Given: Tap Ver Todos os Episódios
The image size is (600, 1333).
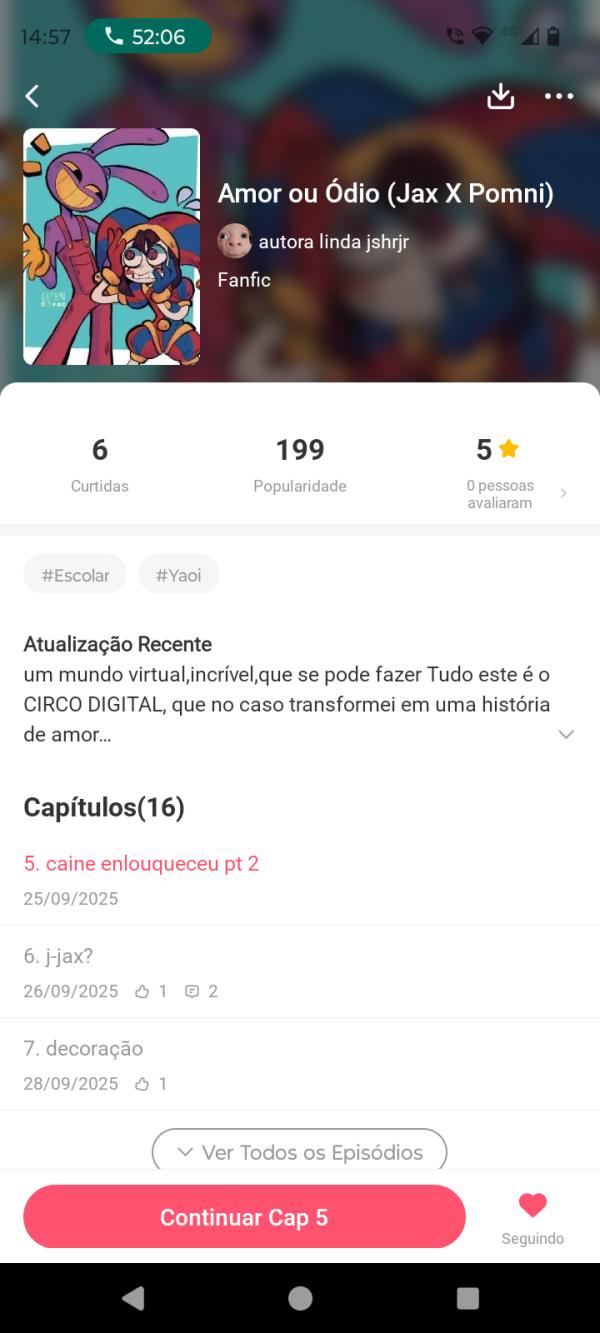Looking at the screenshot, I should (299, 1152).
